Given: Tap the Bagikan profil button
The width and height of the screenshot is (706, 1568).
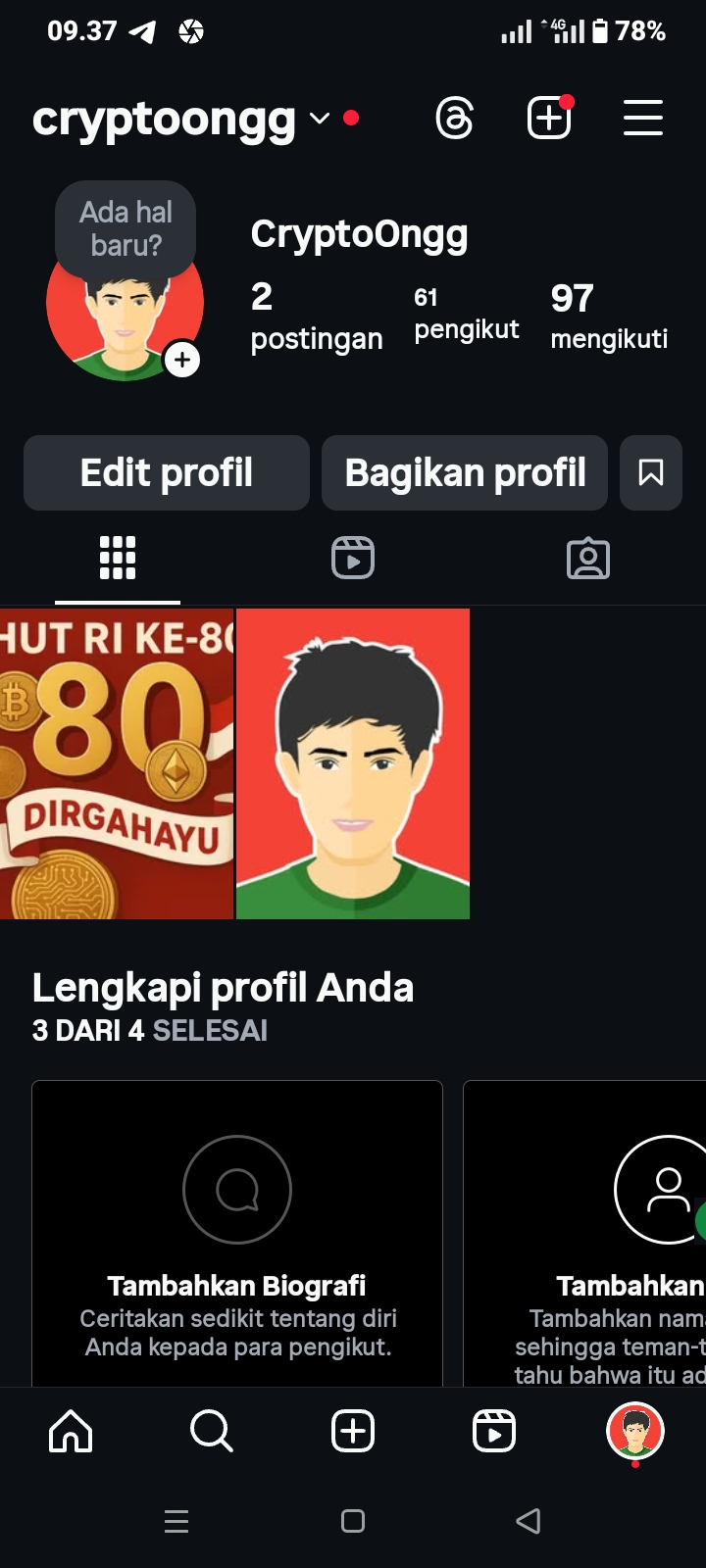Looking at the screenshot, I should tap(465, 473).
